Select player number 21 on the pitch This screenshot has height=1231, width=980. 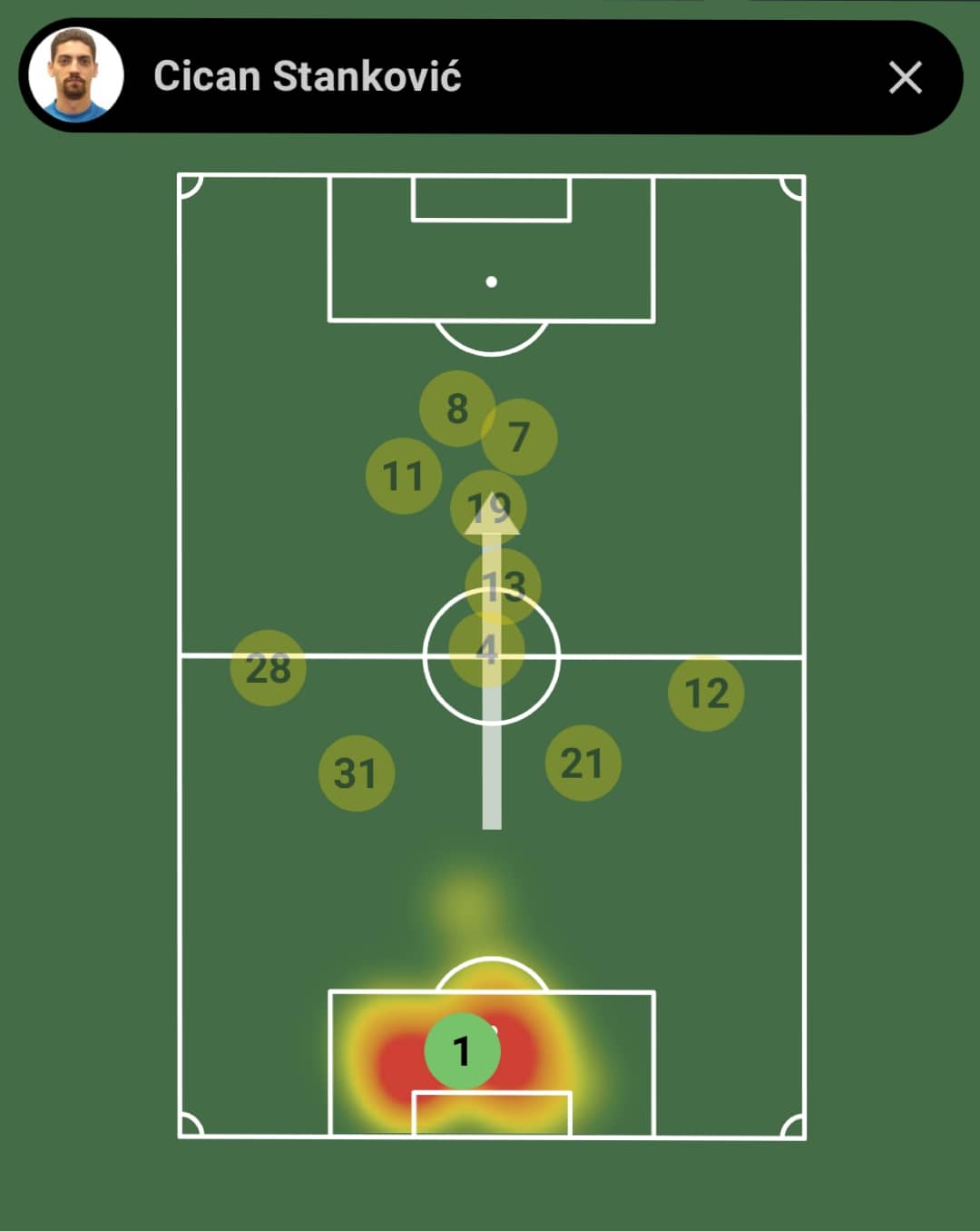click(x=583, y=763)
